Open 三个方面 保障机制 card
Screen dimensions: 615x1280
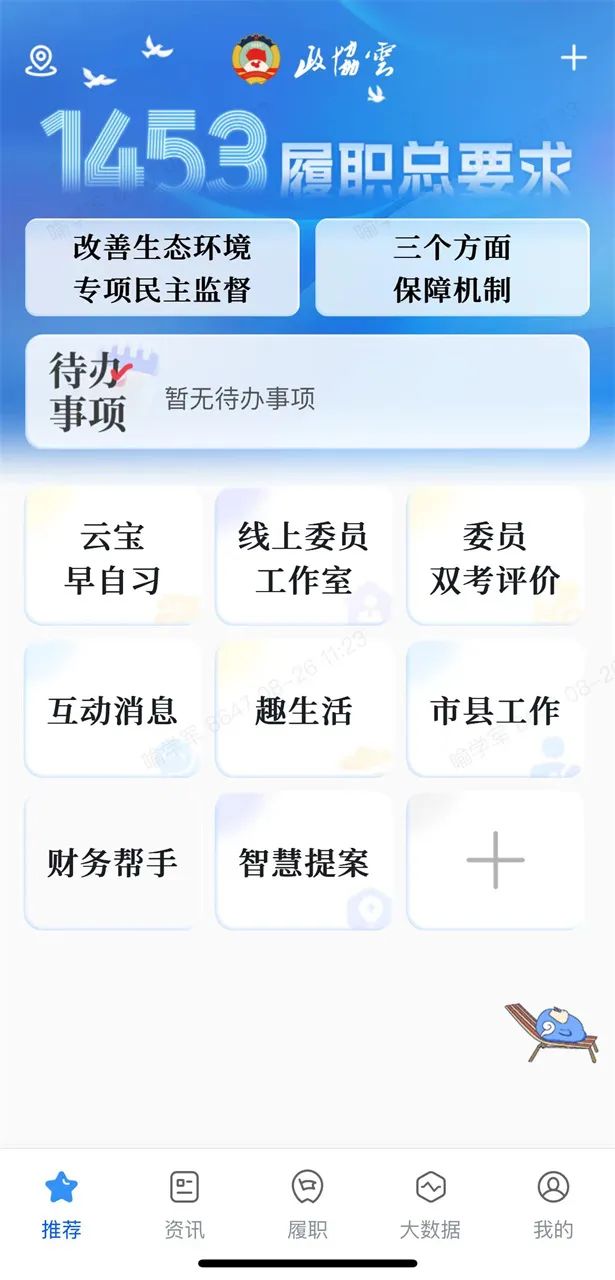point(452,268)
